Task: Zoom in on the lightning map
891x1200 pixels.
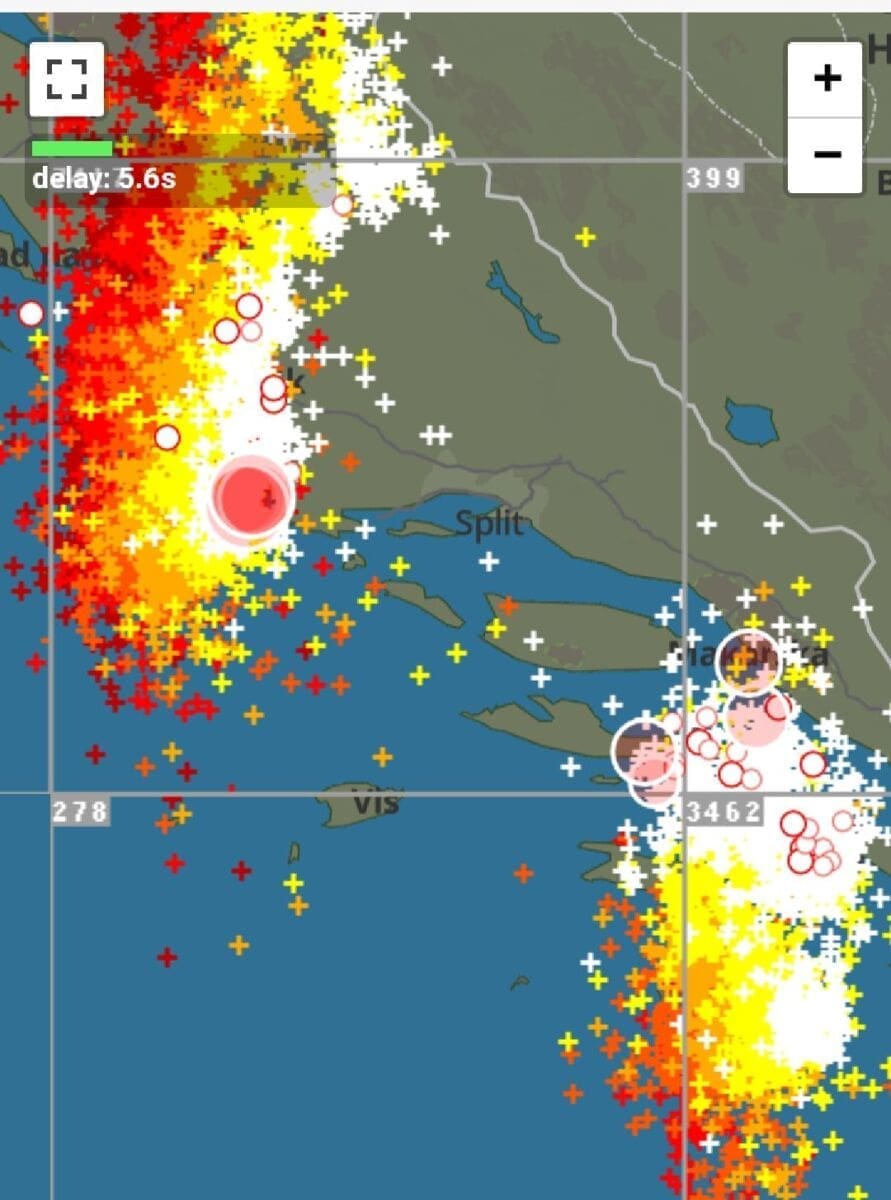Action: click(825, 79)
